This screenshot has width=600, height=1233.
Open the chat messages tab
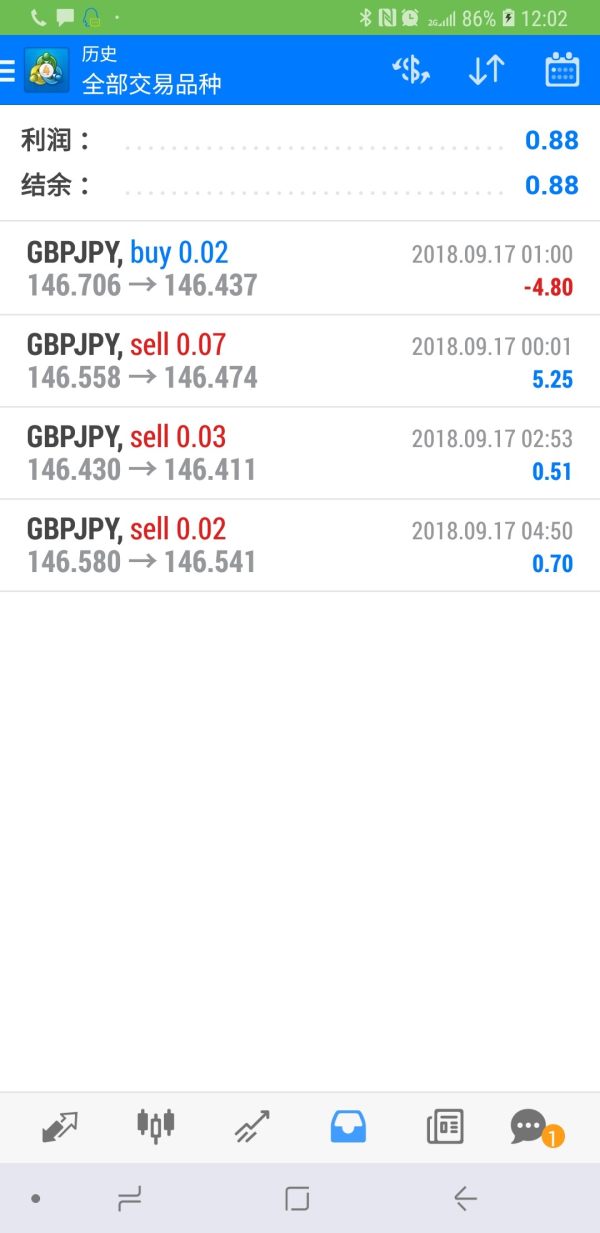pos(530,1127)
